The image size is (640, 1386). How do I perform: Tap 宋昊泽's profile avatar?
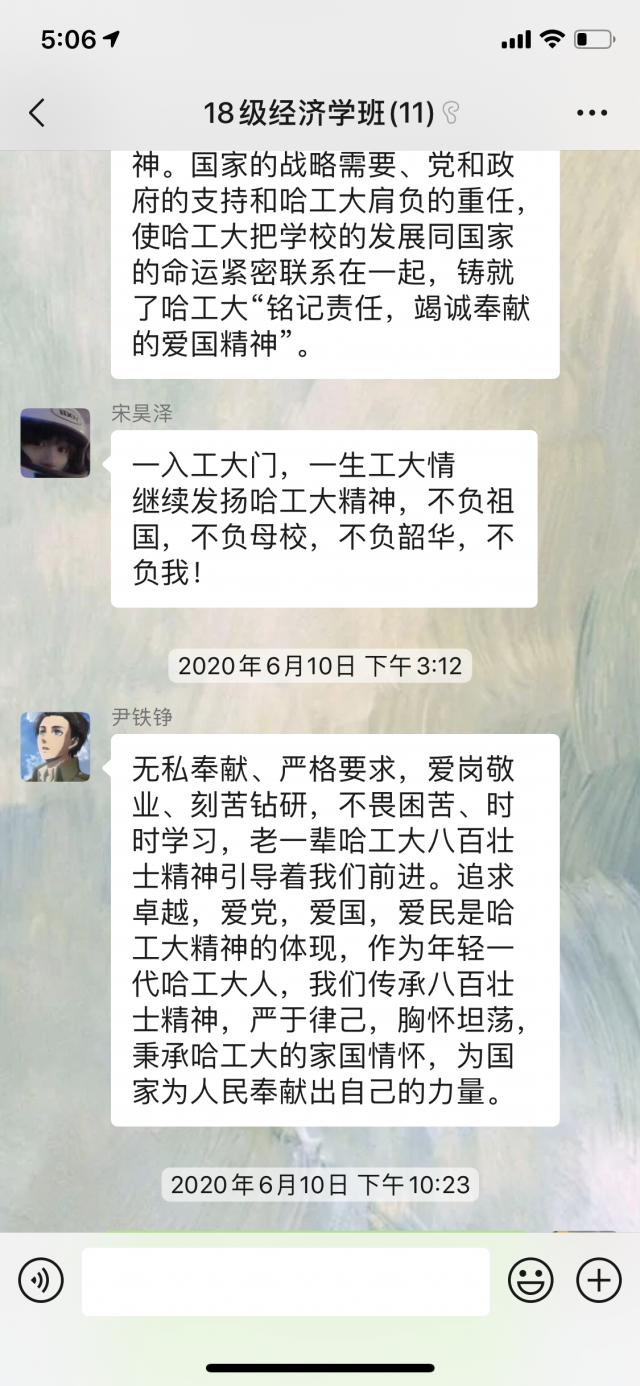coord(56,442)
